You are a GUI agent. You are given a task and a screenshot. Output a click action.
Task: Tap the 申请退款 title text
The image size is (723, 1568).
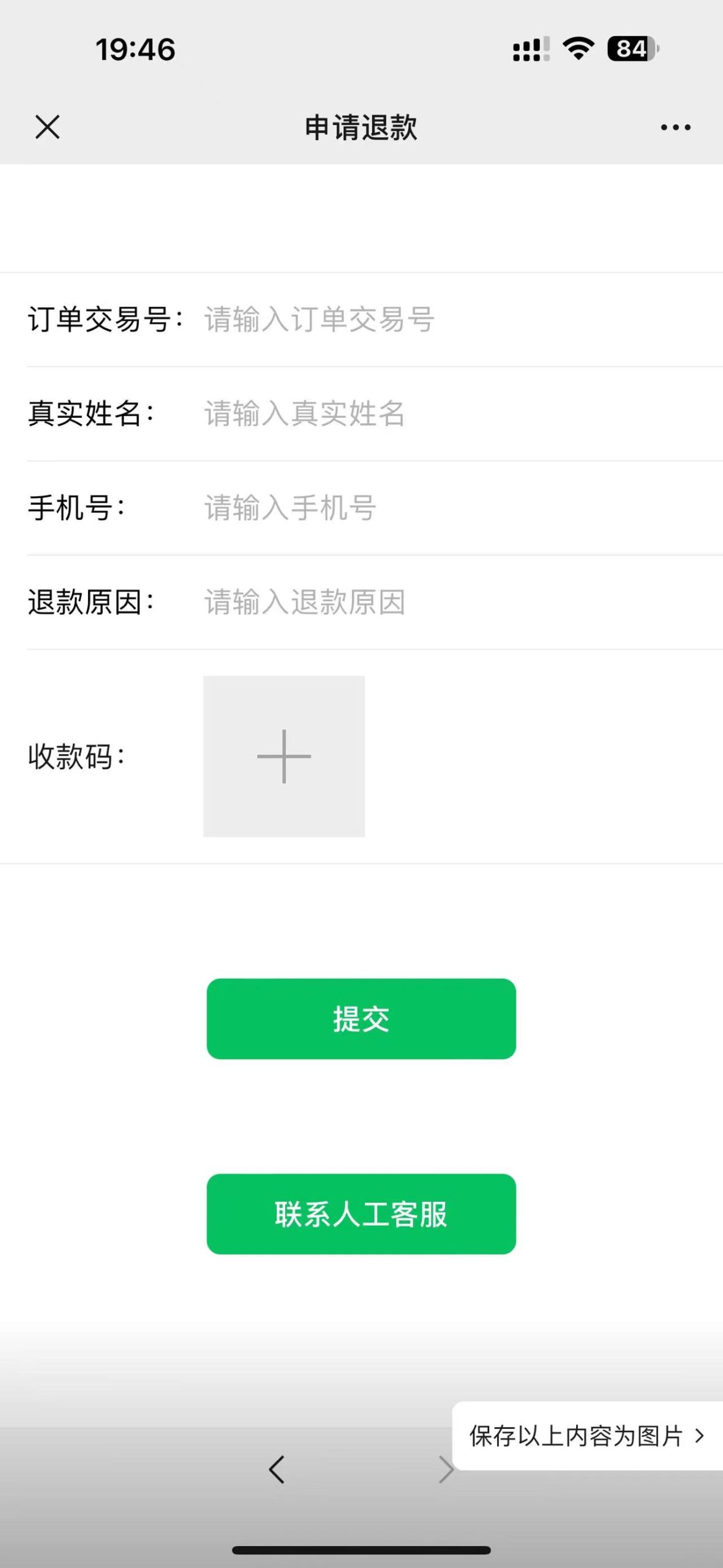(x=361, y=127)
